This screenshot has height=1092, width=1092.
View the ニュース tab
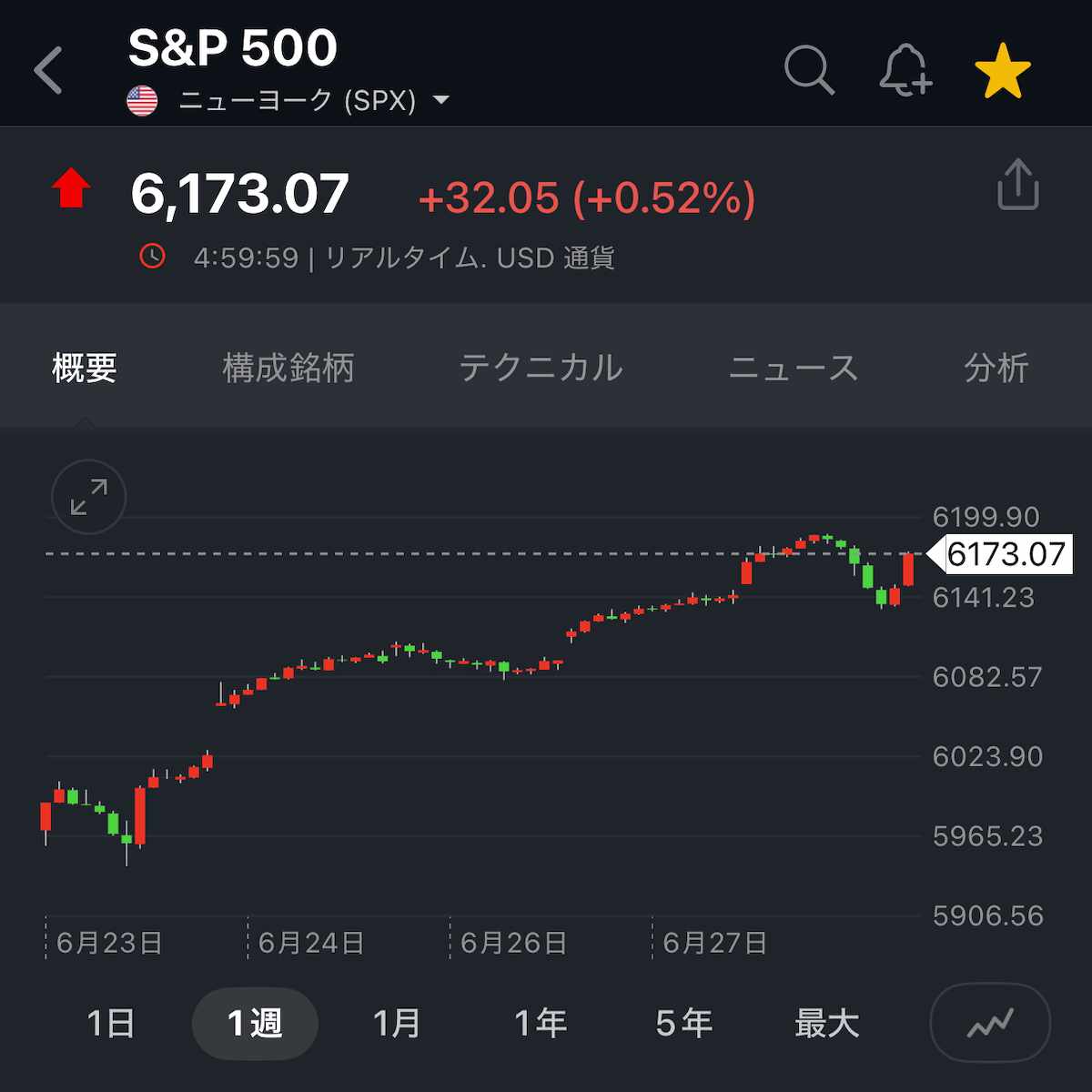tap(794, 369)
